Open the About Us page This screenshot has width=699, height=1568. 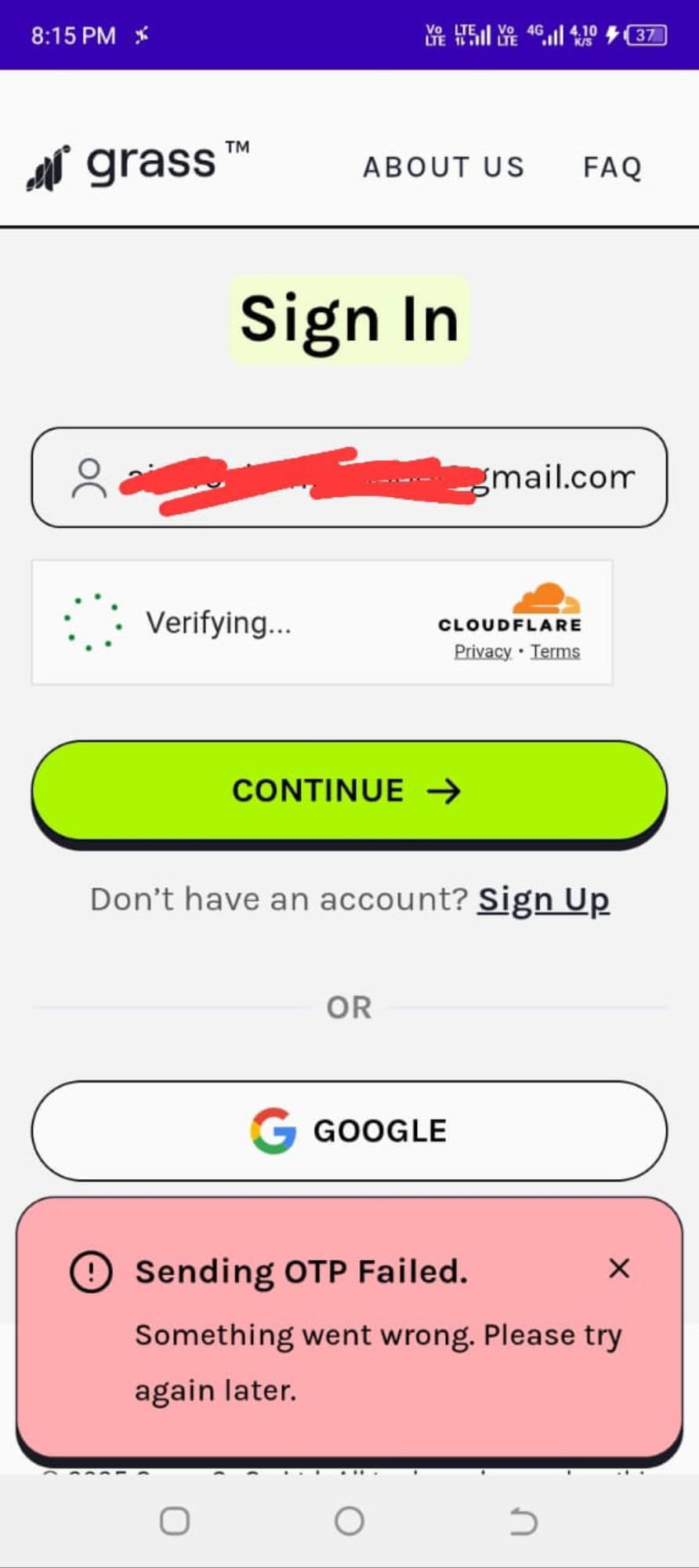(x=443, y=167)
